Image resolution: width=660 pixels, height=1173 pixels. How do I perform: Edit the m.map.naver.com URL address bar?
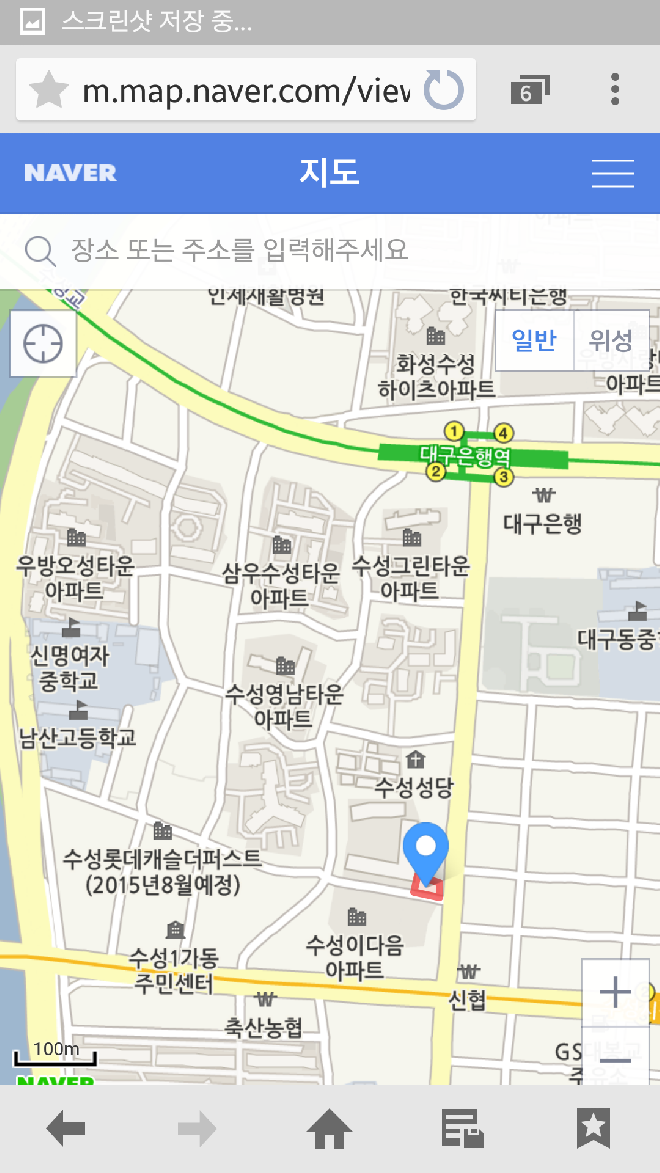coord(246,91)
